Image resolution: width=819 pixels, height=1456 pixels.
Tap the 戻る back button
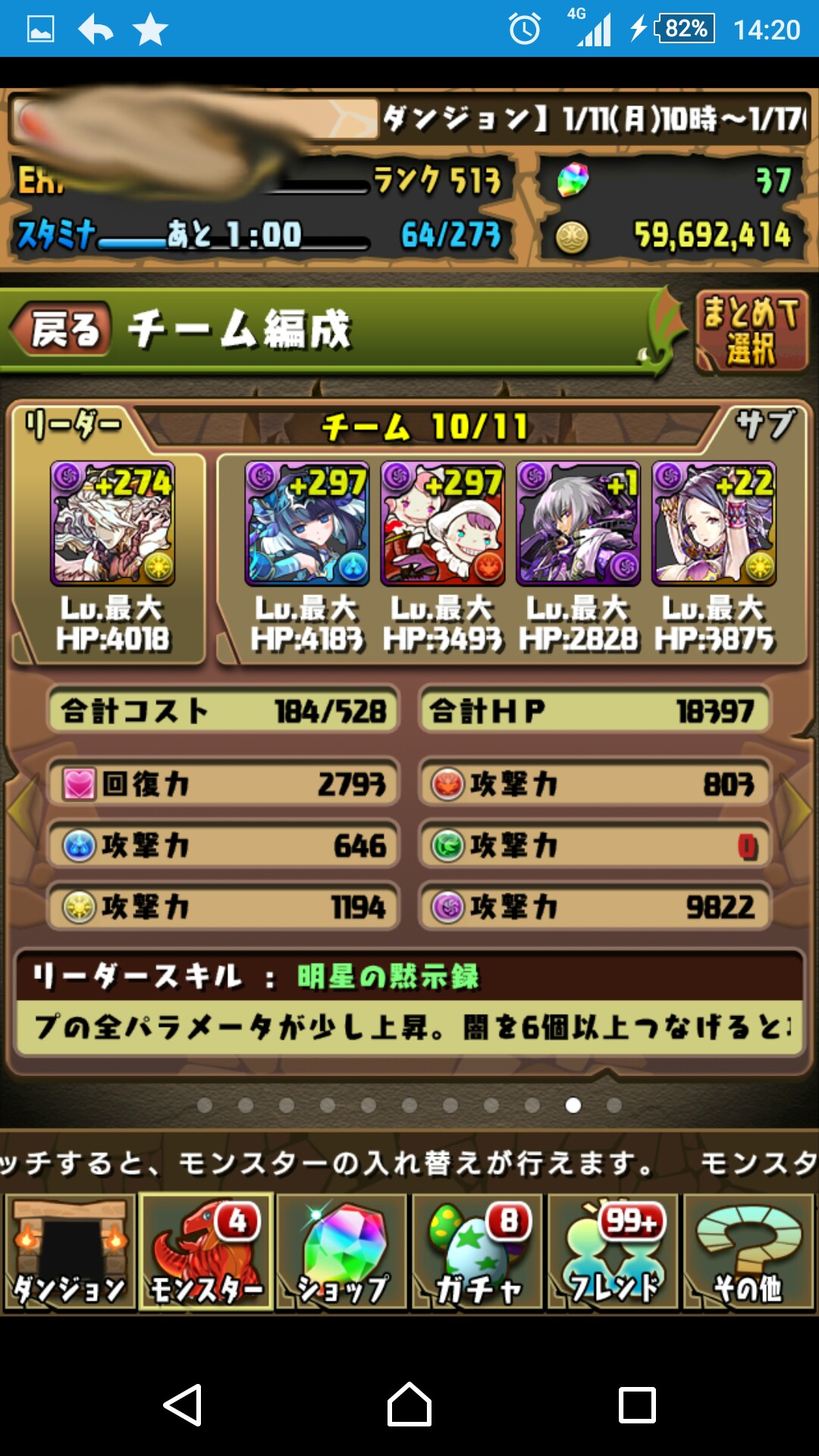(62, 329)
